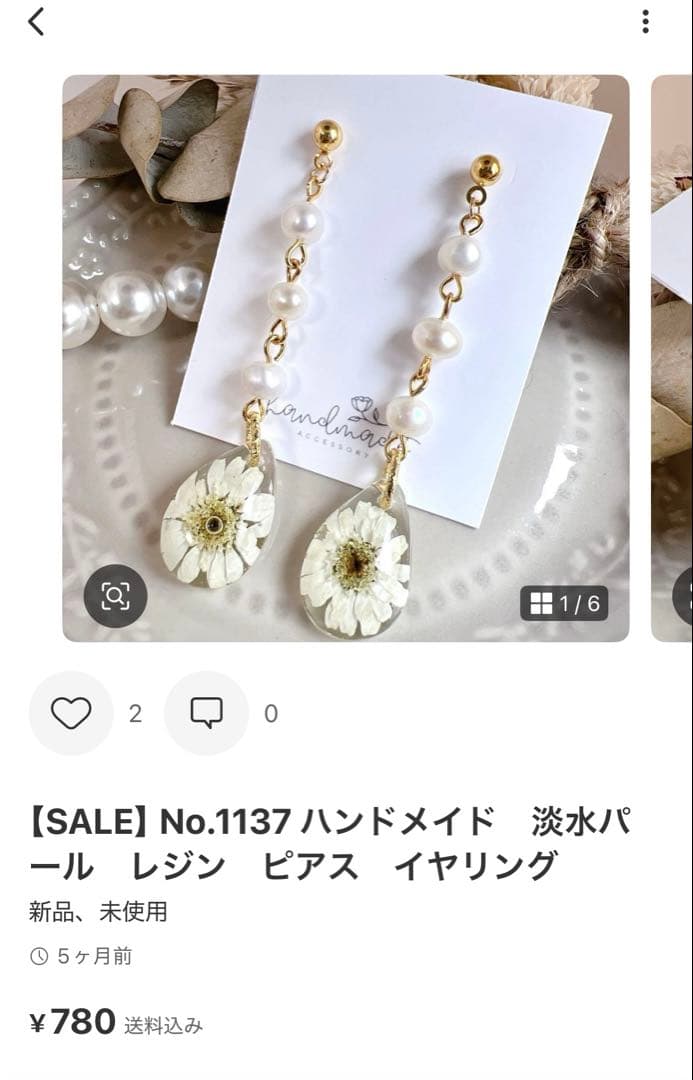The image size is (693, 1080).
Task: Tap the image search lens icon
Action: tap(115, 596)
